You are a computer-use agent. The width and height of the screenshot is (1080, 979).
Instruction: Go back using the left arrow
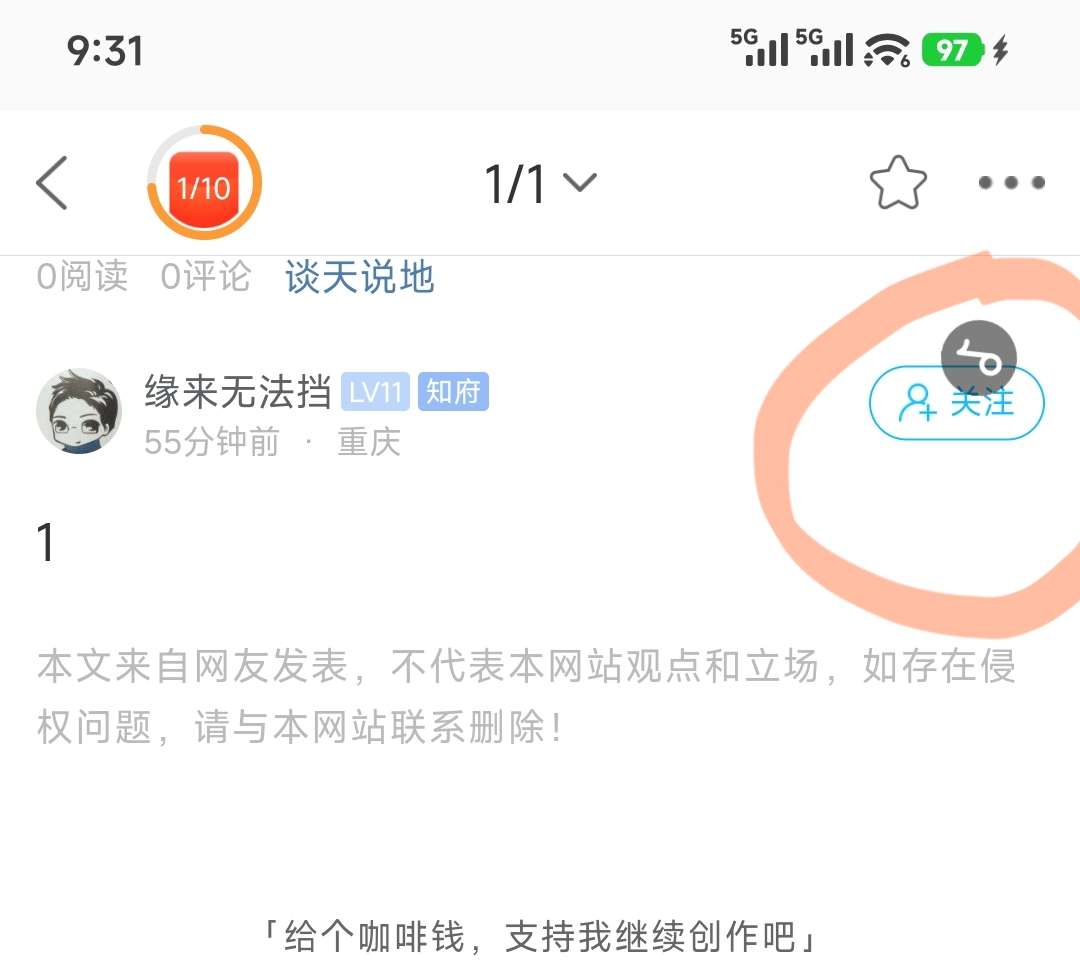coord(52,183)
